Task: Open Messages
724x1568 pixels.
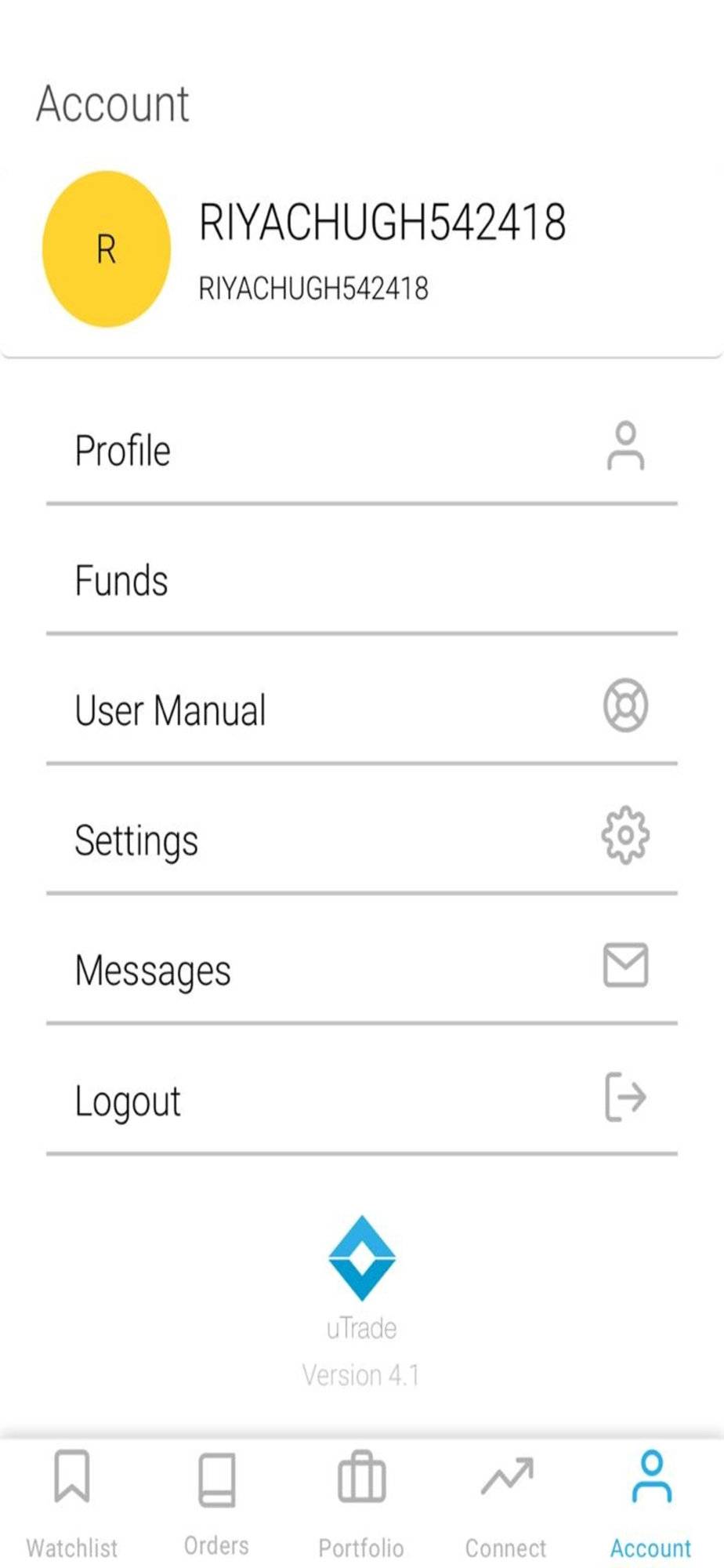Action: [361, 970]
